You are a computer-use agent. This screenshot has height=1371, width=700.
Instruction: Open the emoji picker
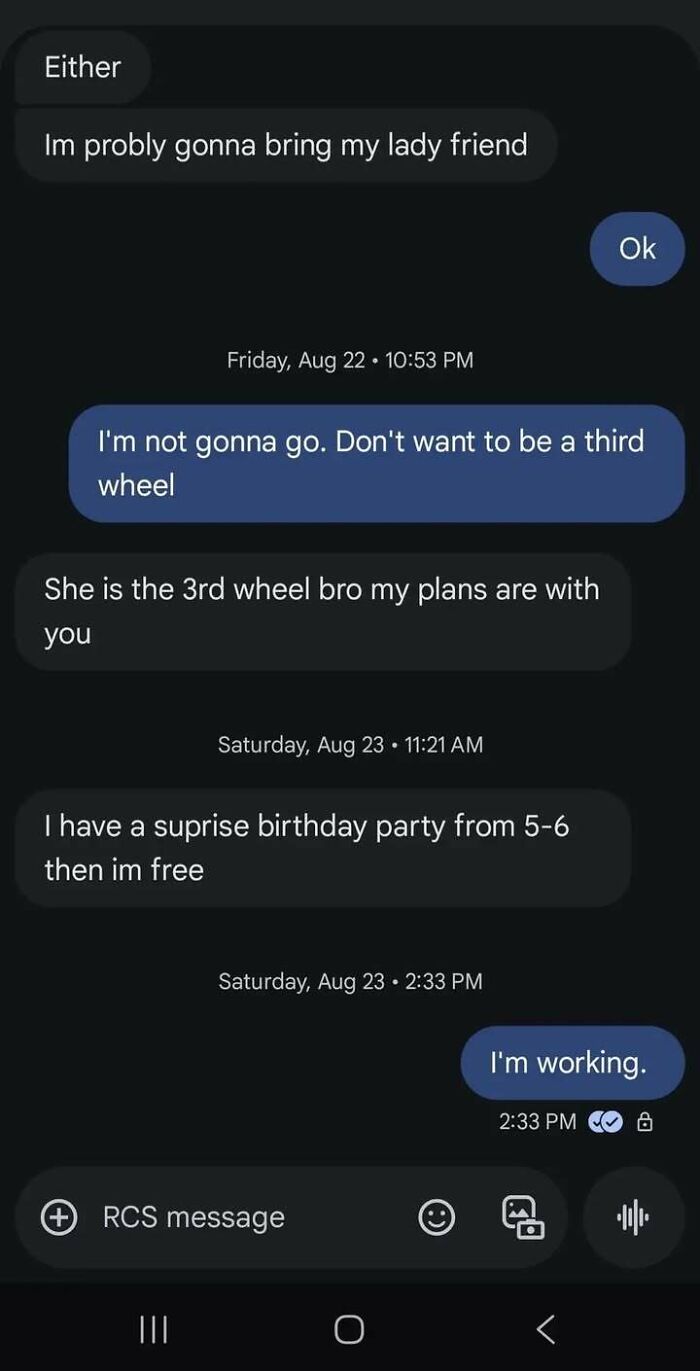pos(436,1217)
